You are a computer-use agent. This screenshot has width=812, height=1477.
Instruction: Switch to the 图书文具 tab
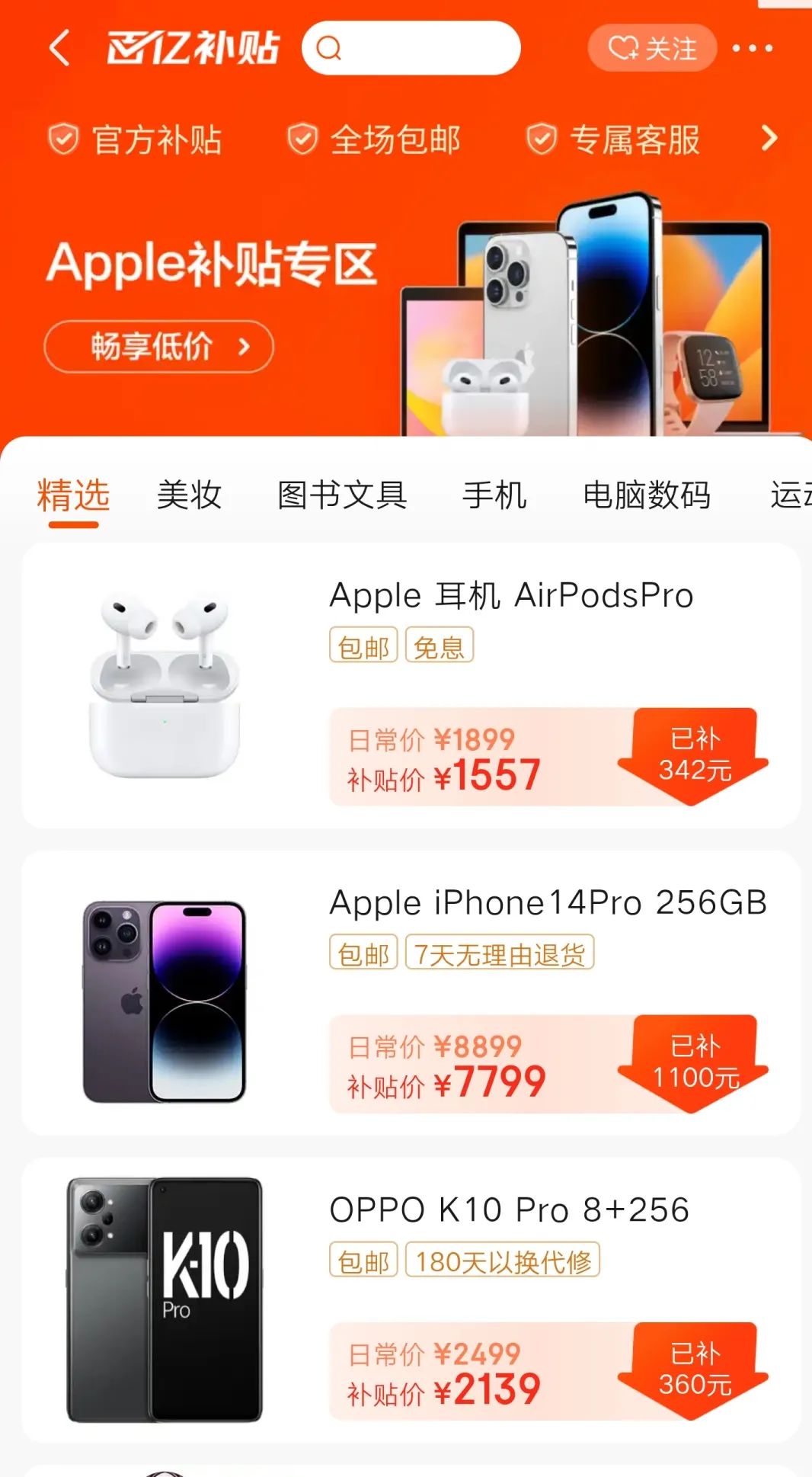point(342,495)
